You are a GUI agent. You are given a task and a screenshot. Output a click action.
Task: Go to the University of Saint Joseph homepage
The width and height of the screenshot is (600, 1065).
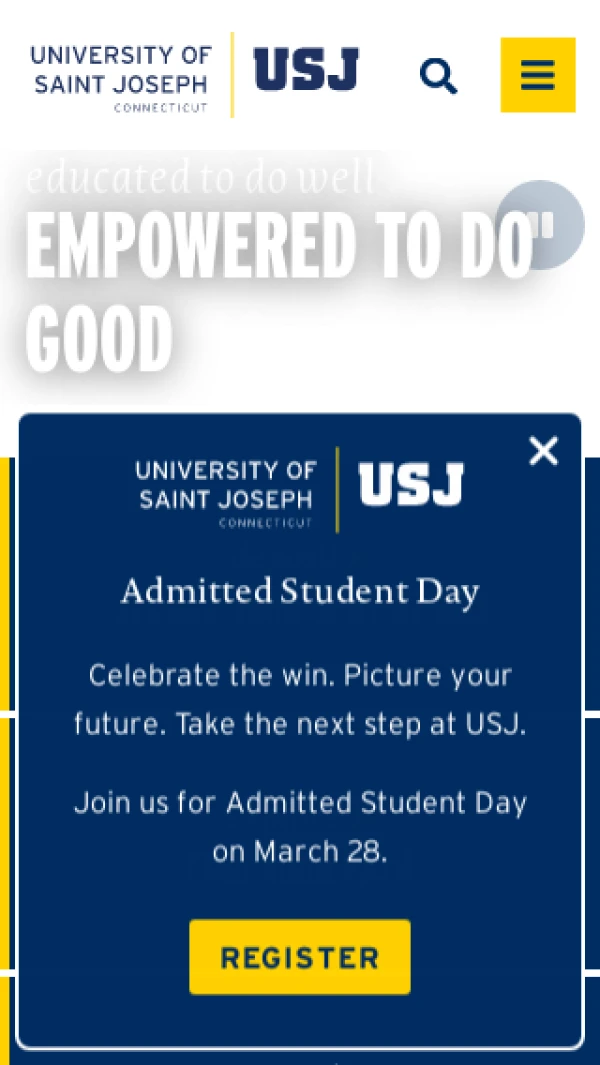(x=195, y=75)
